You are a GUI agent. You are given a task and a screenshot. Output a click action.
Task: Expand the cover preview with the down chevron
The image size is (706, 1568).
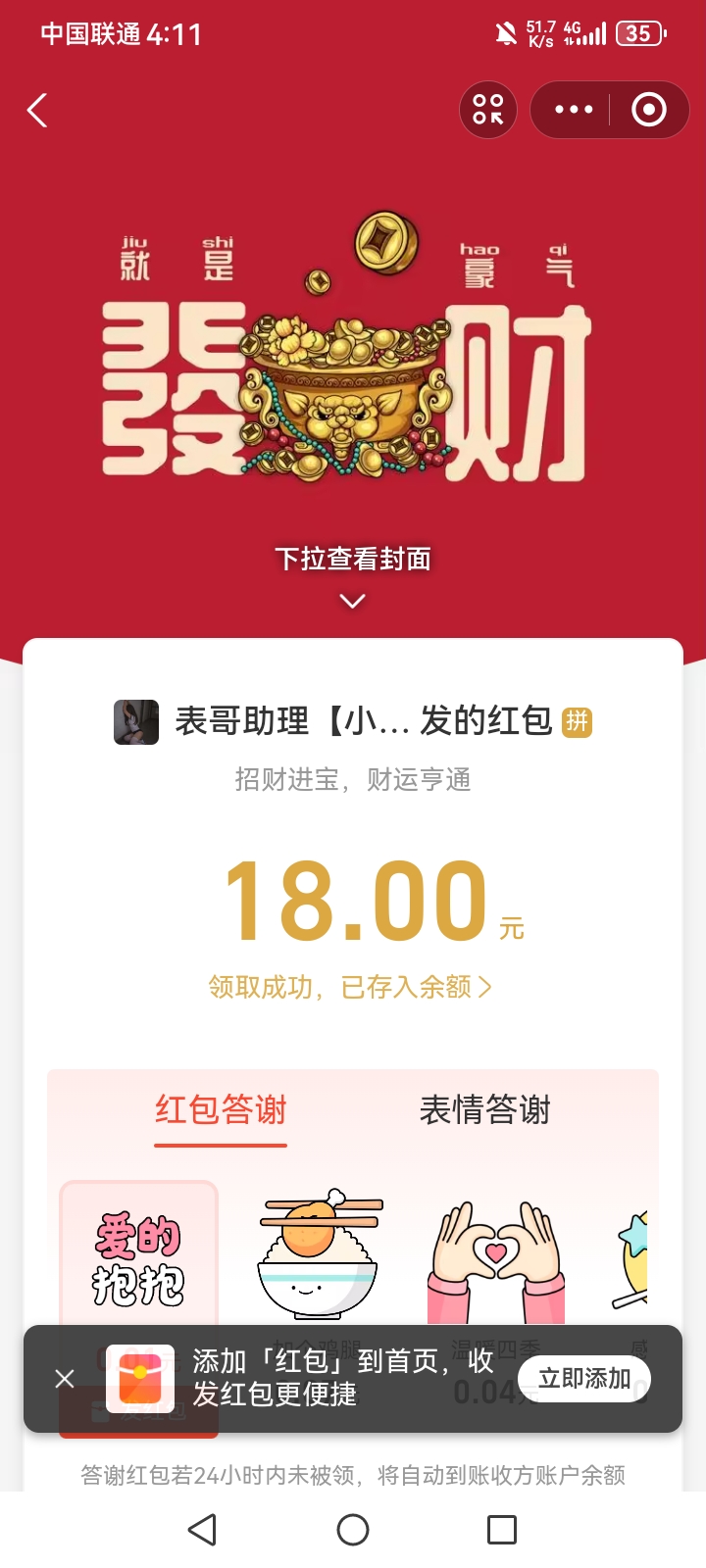point(352,599)
